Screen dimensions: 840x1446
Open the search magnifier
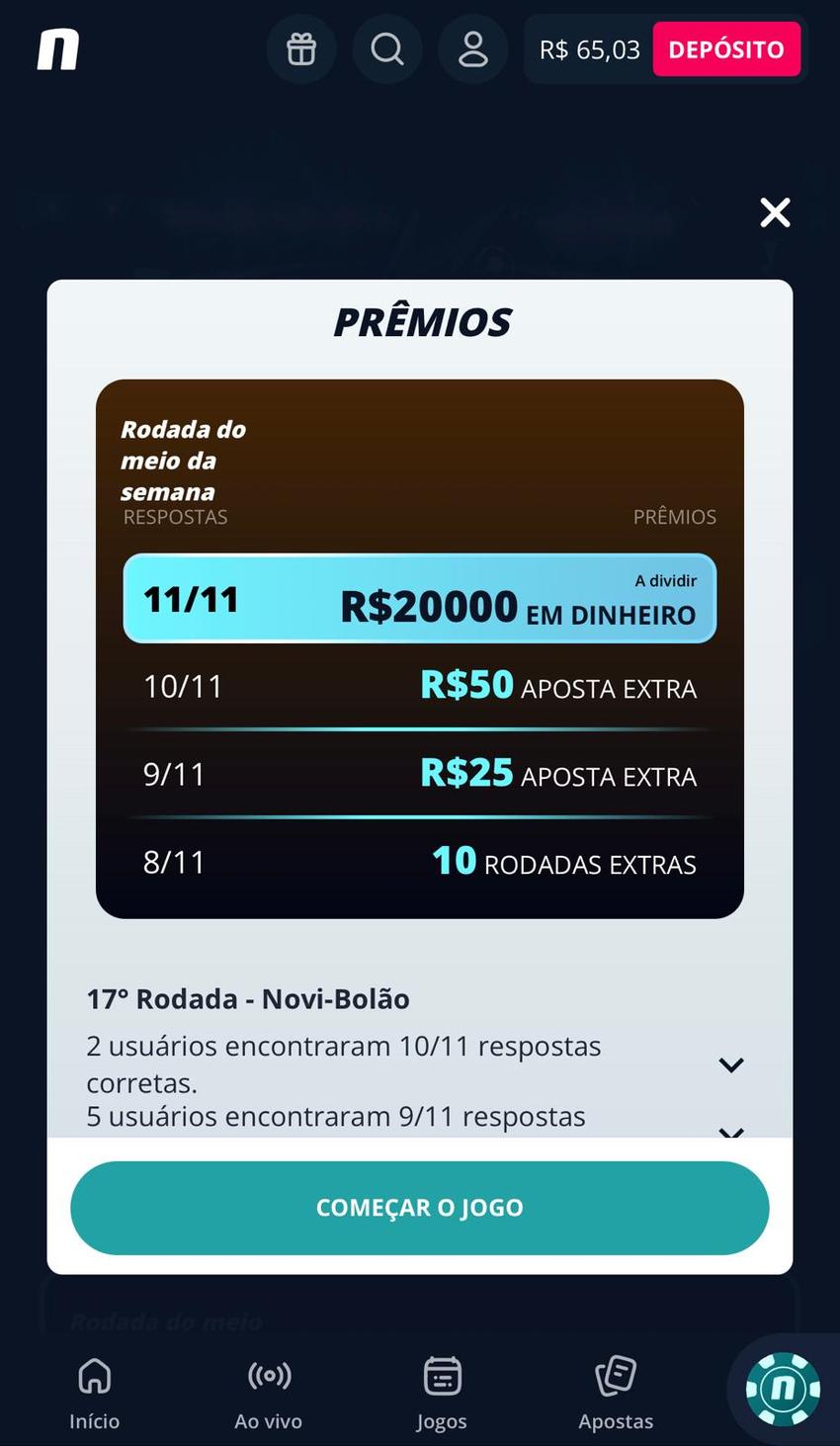pyautogui.click(x=387, y=49)
